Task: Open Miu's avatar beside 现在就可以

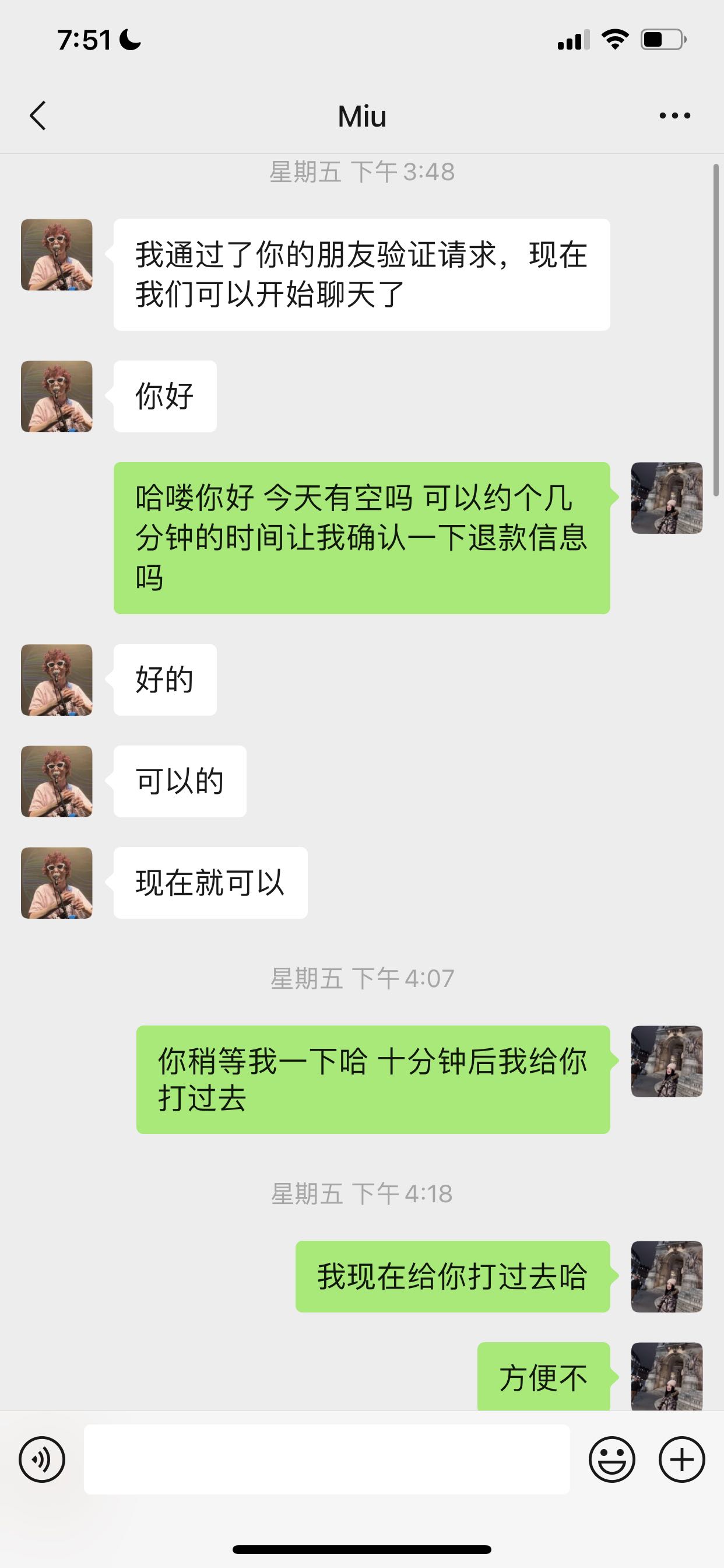Action: click(57, 883)
